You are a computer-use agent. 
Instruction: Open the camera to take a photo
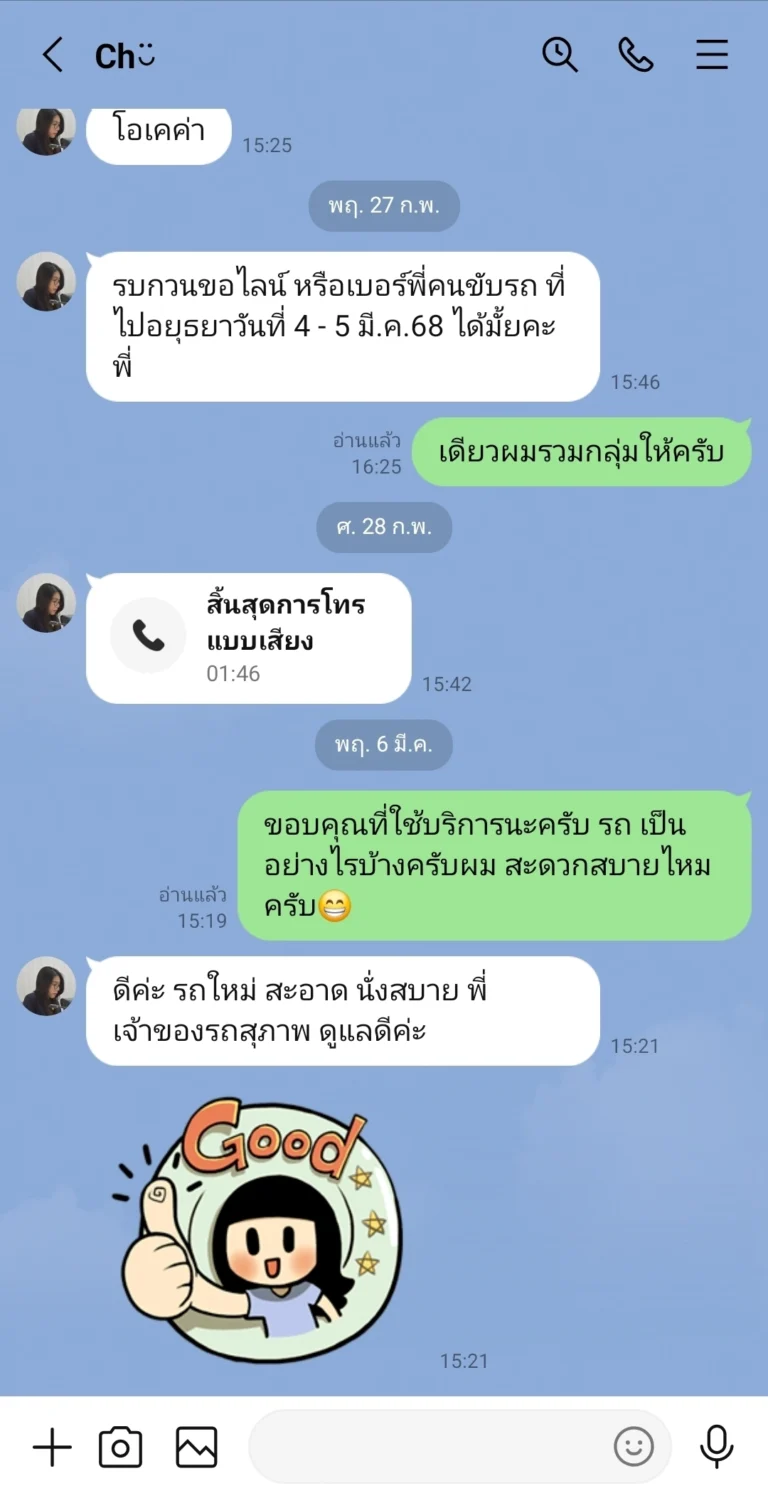coord(120,1446)
